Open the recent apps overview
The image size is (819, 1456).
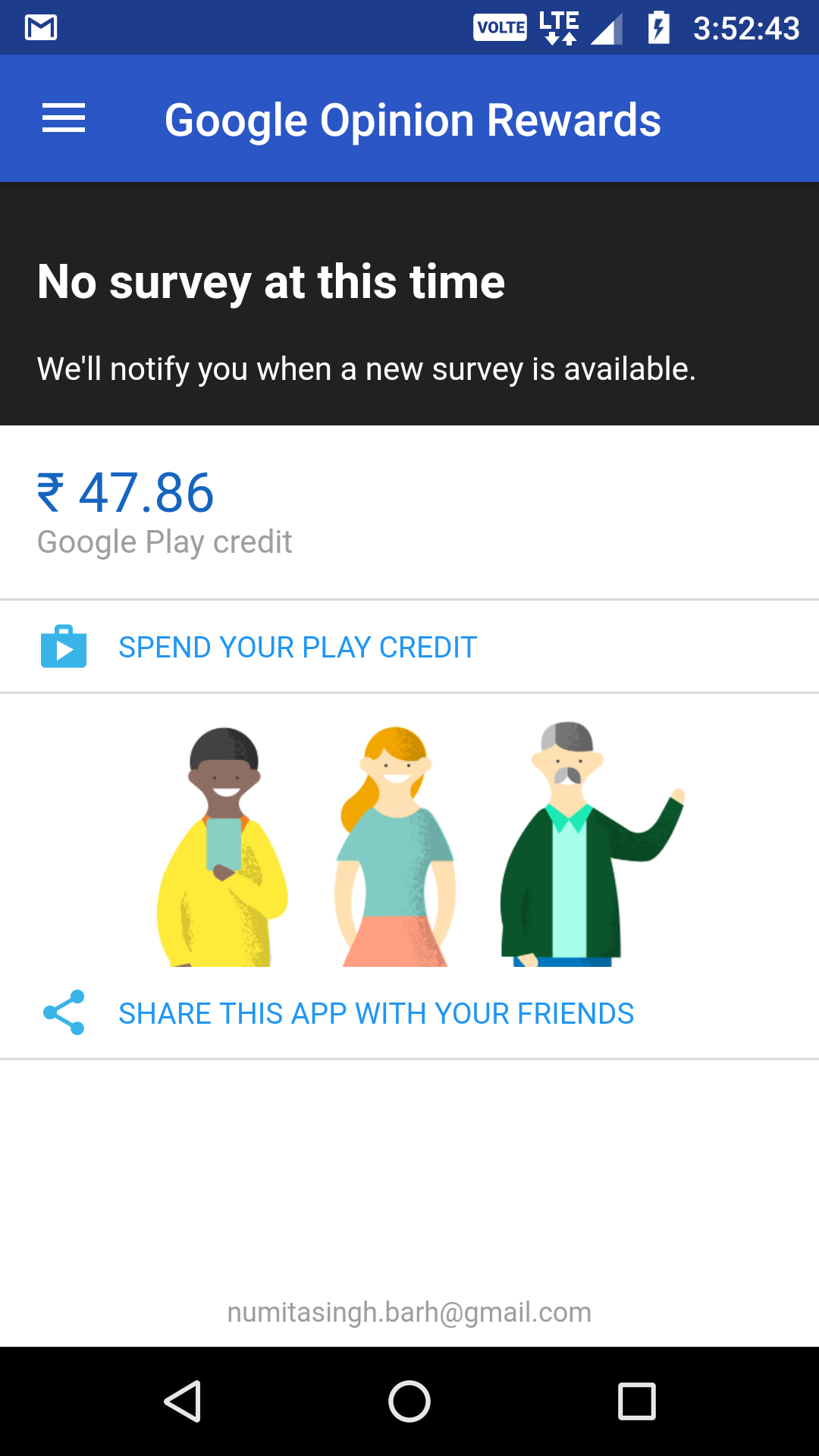point(636,1401)
